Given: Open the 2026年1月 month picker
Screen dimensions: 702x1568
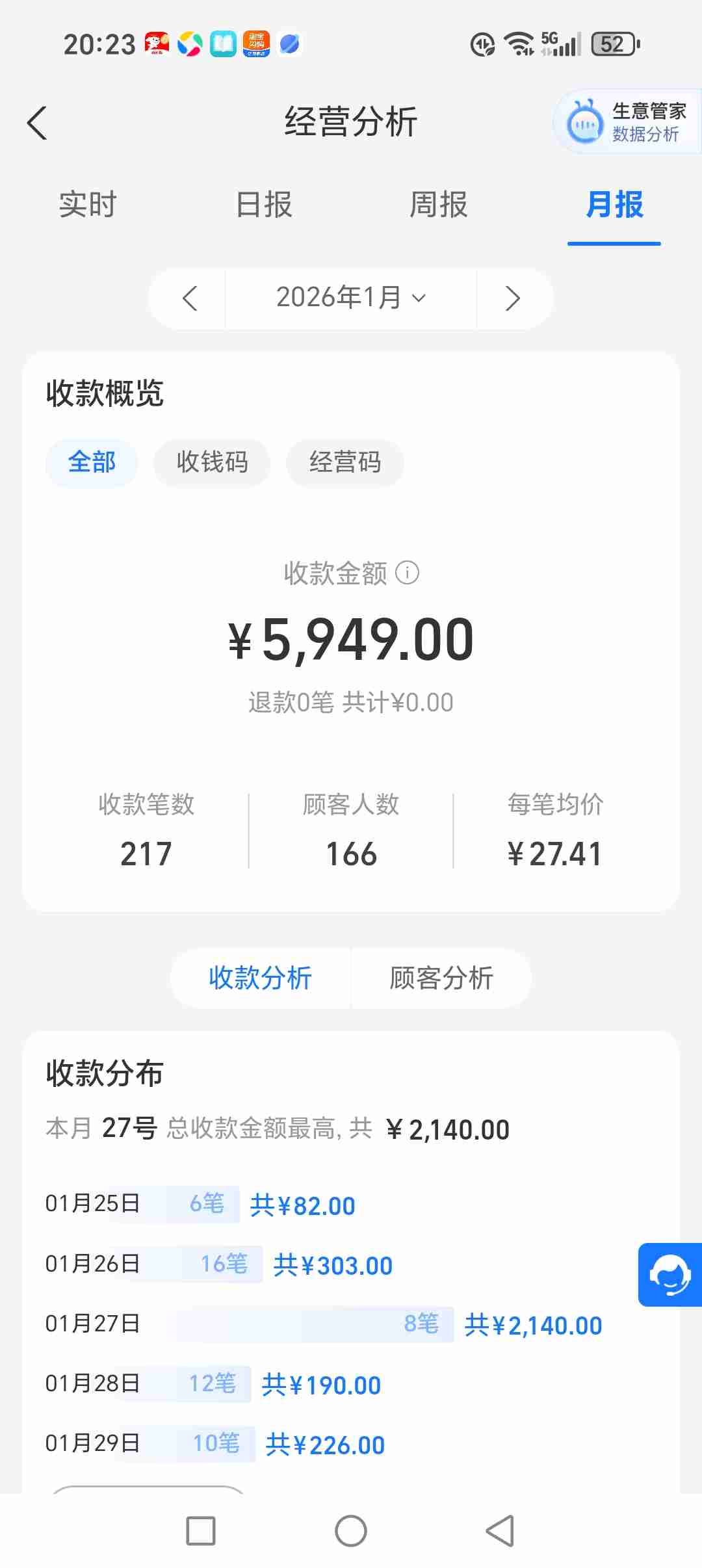Looking at the screenshot, I should click(x=351, y=298).
